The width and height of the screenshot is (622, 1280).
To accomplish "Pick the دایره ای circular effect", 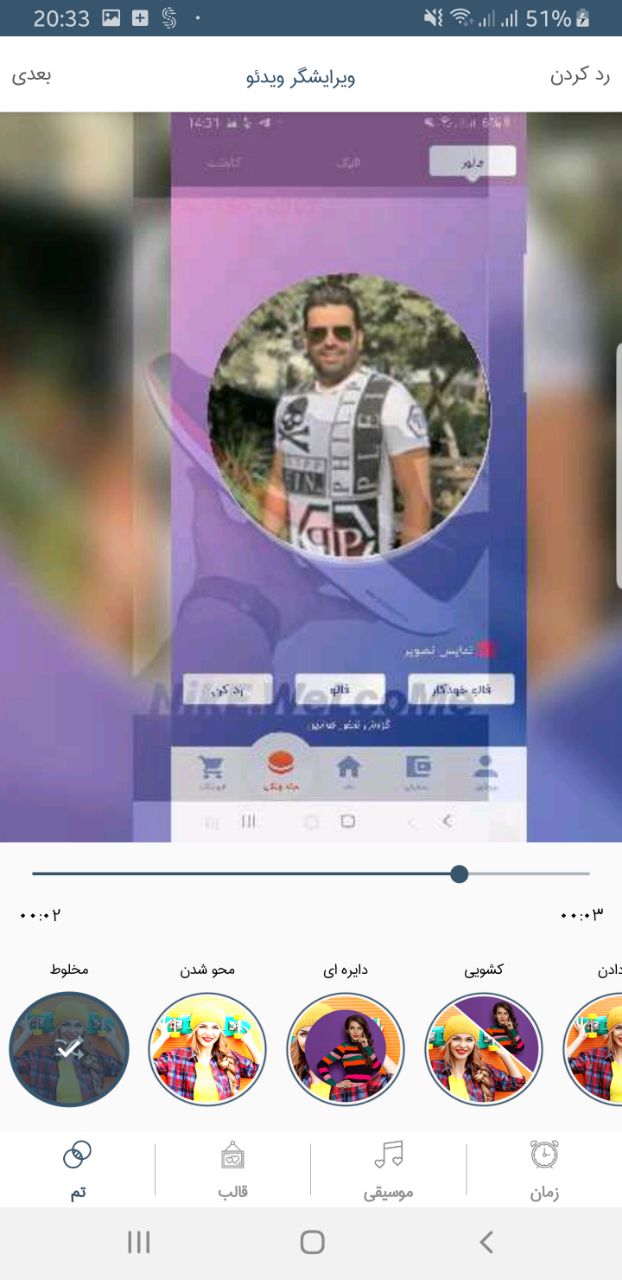I will coord(345,1049).
